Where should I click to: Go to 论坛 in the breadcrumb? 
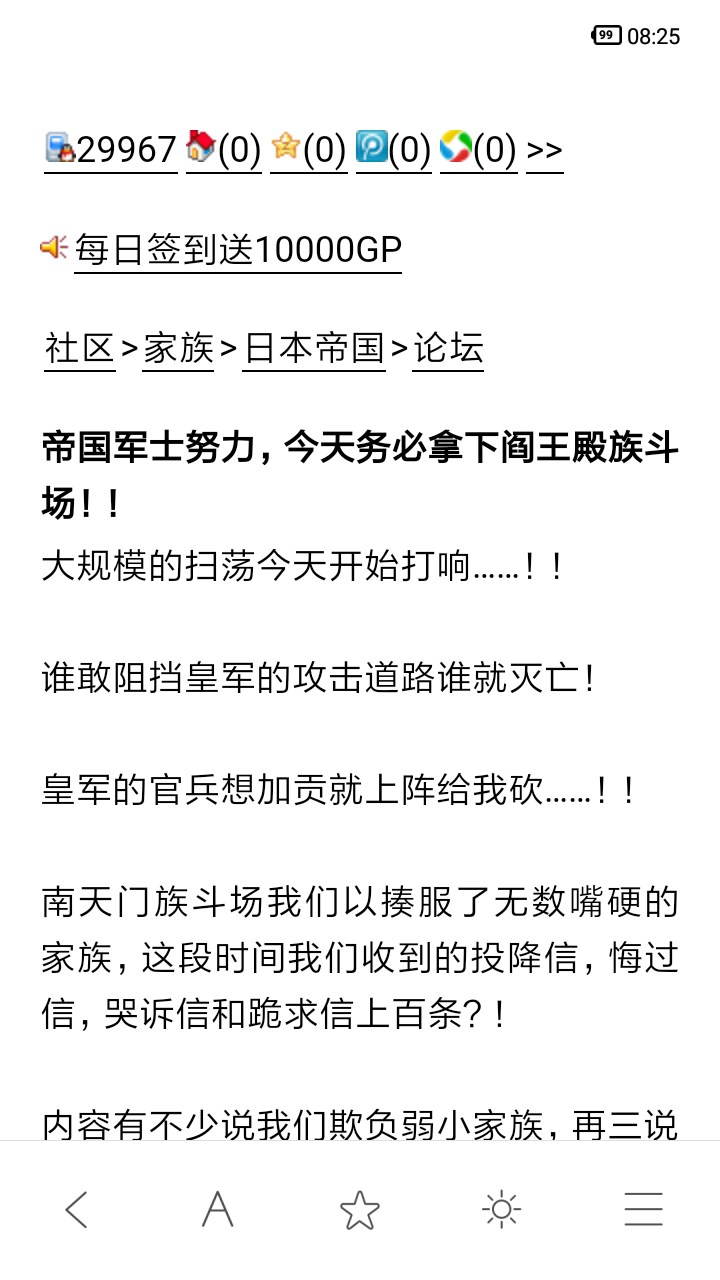448,348
